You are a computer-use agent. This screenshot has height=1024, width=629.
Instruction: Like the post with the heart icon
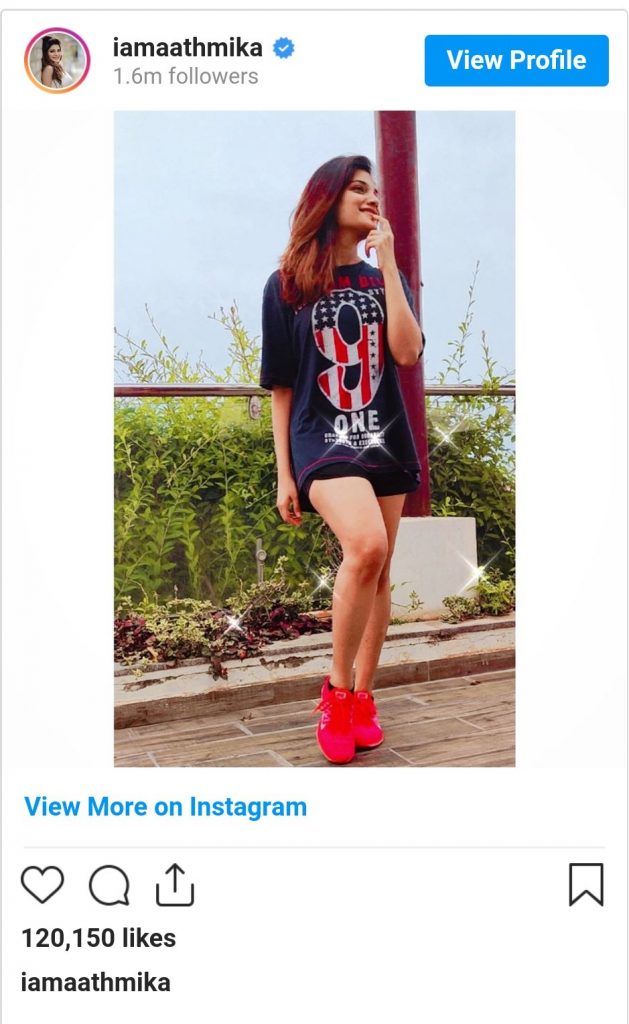(x=42, y=885)
